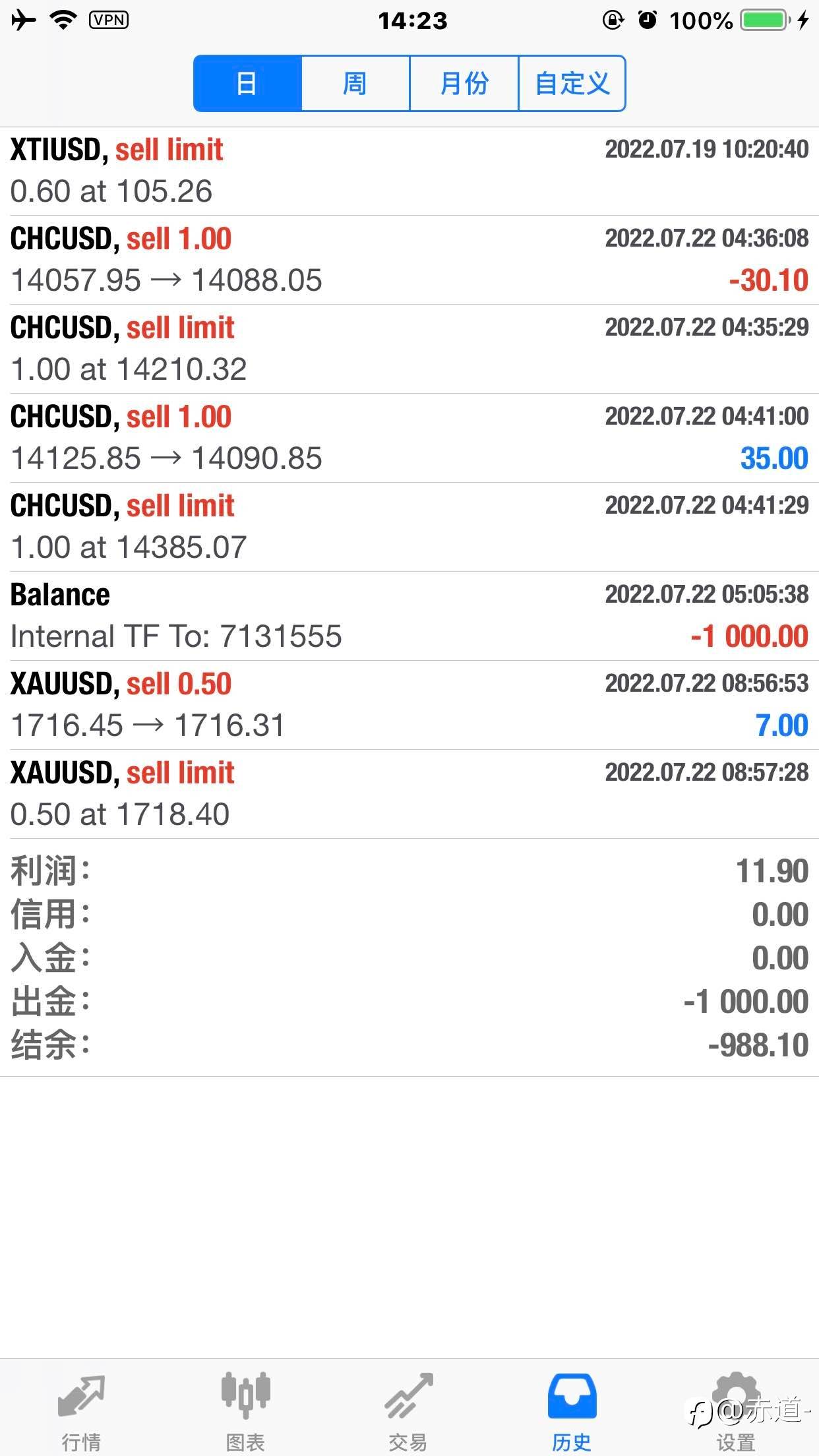View XAUUSD sell limit at 1718.40

[x=409, y=794]
